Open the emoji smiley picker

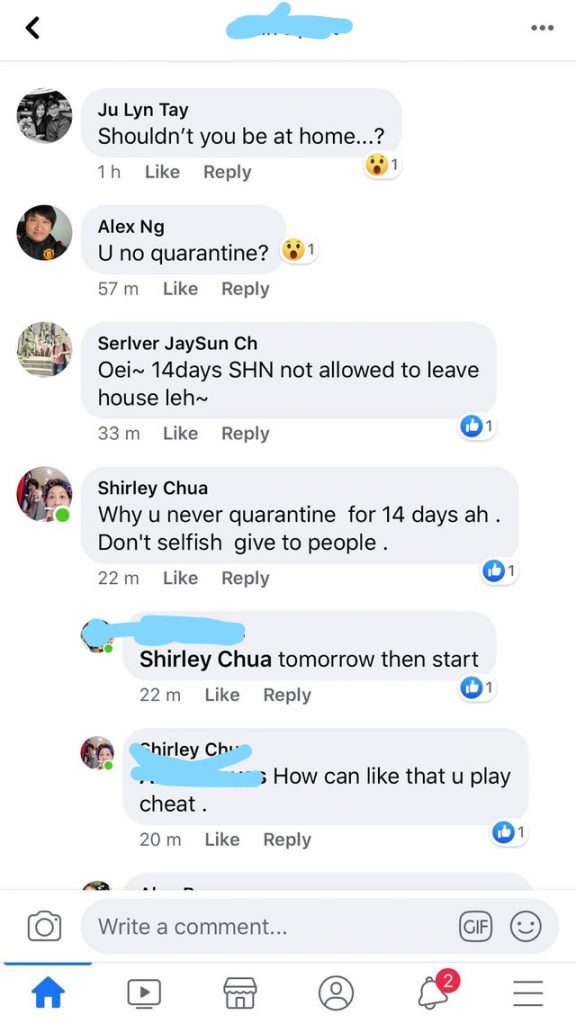tap(526, 926)
